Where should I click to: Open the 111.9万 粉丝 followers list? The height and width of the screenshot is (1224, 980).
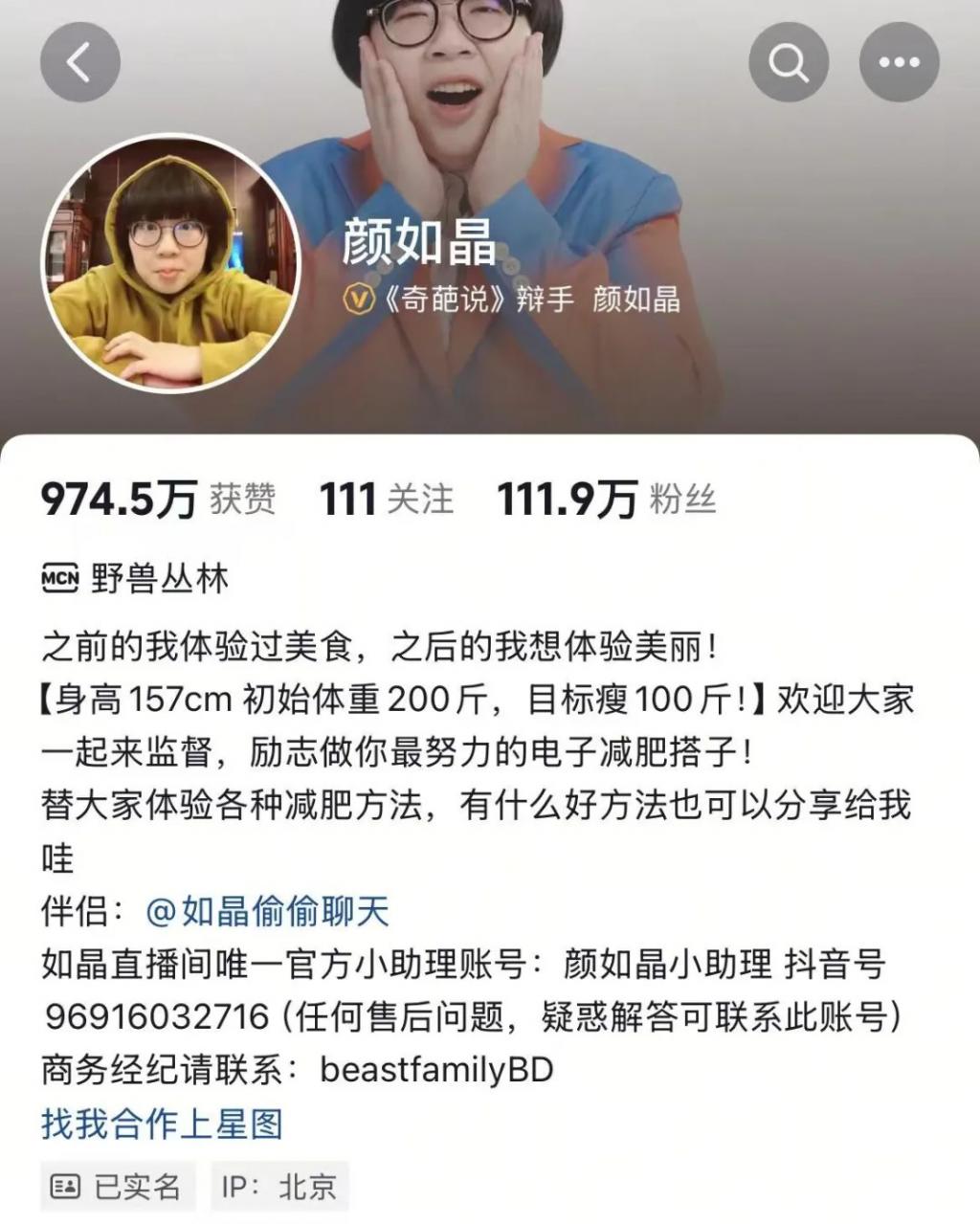pos(606,499)
